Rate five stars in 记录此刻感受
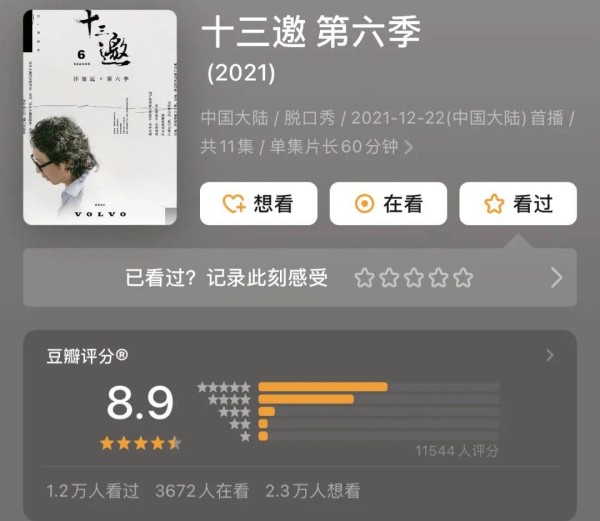Image resolution: width=600 pixels, height=521 pixels. [x=462, y=278]
